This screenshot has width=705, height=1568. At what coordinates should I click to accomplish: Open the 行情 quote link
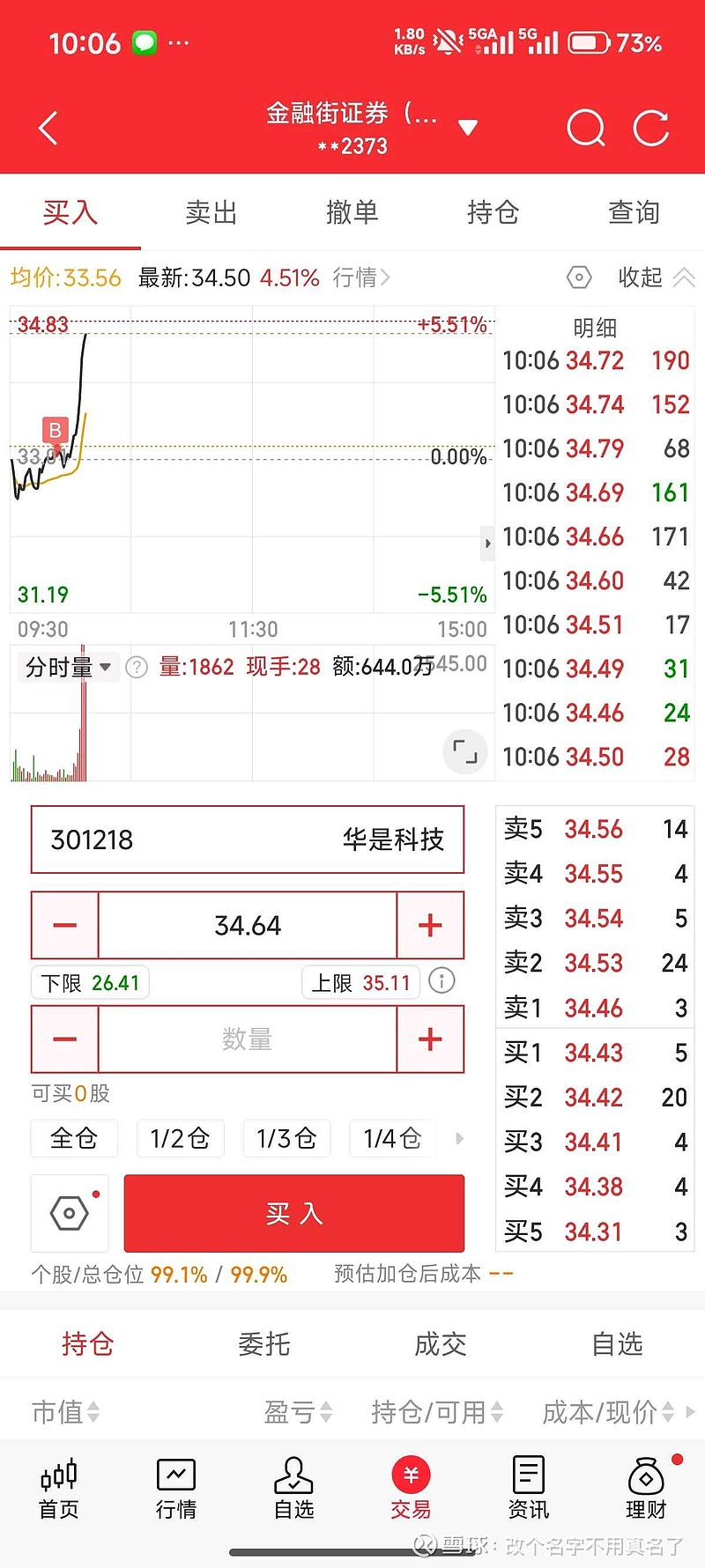pyautogui.click(x=361, y=278)
